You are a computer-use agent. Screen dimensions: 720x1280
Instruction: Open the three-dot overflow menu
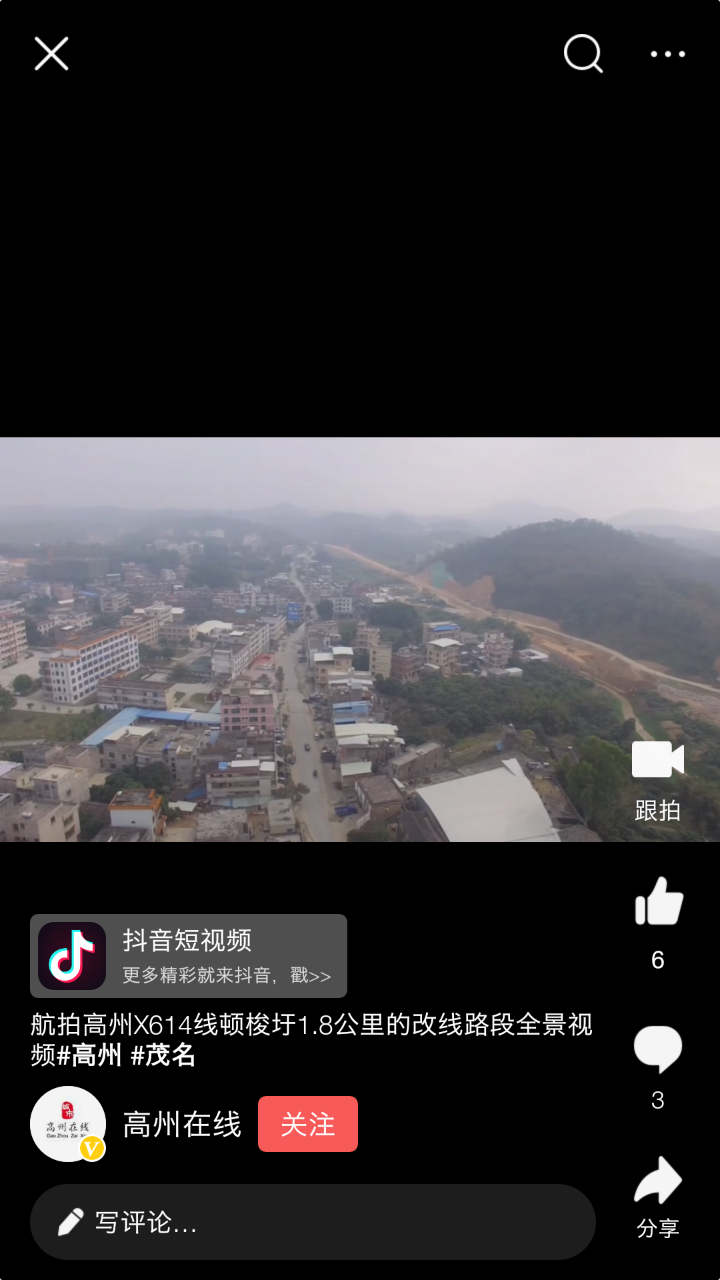(x=667, y=54)
